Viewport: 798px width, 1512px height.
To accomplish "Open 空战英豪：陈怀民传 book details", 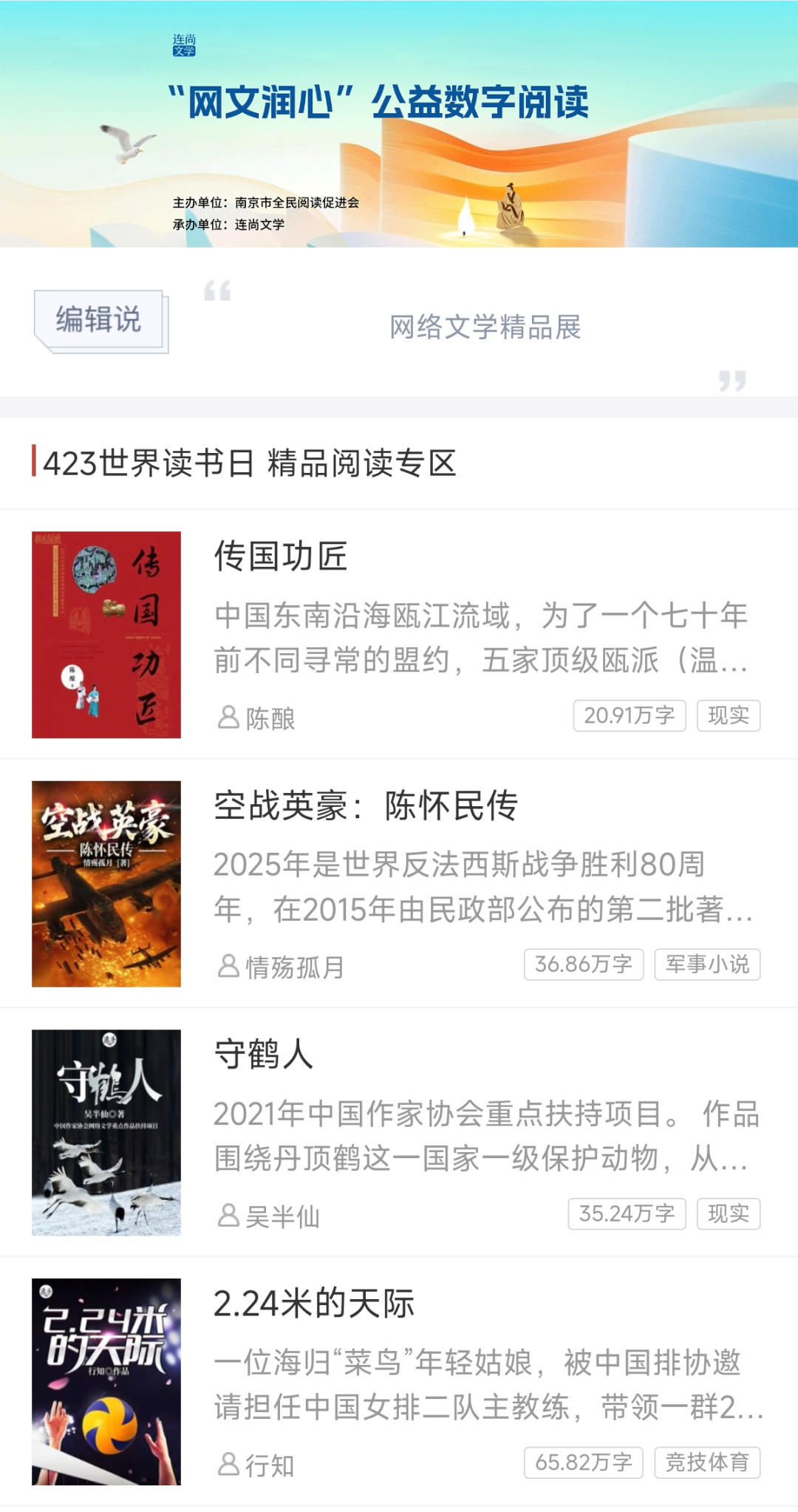I will 366,806.
